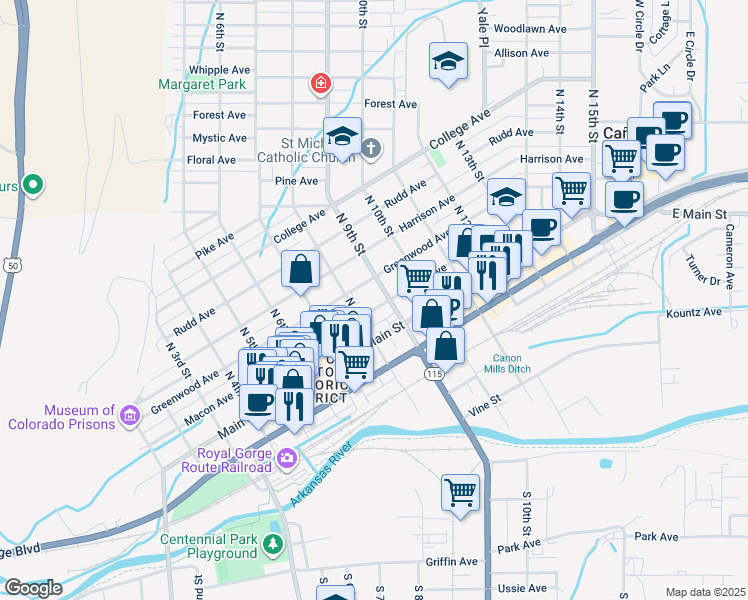This screenshot has width=748, height=600.
Task: Select the grocery cart marker near N 14th St
Action: tap(571, 195)
